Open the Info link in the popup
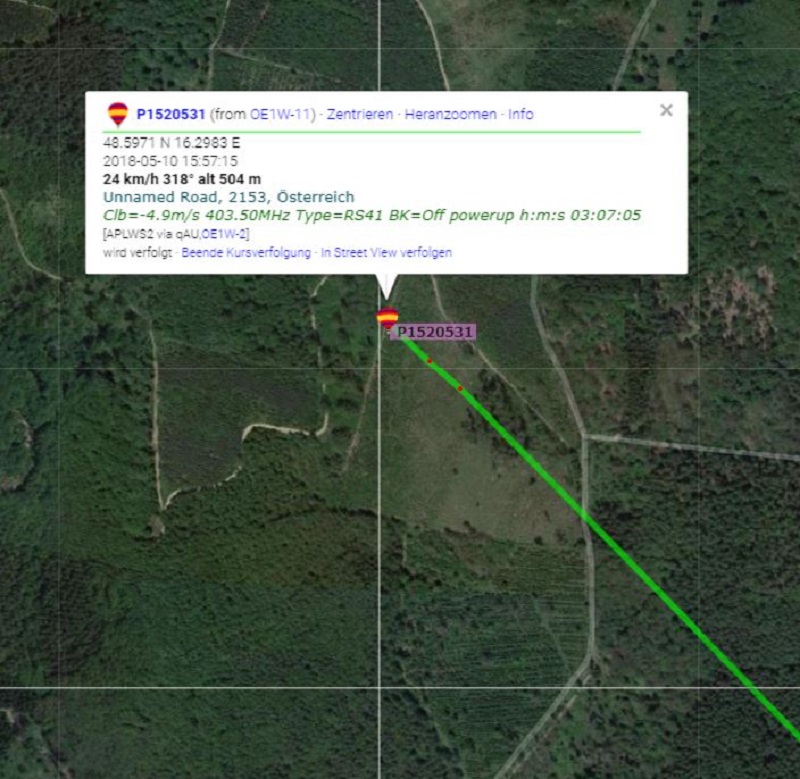Viewport: 800px width, 779px height. click(520, 114)
